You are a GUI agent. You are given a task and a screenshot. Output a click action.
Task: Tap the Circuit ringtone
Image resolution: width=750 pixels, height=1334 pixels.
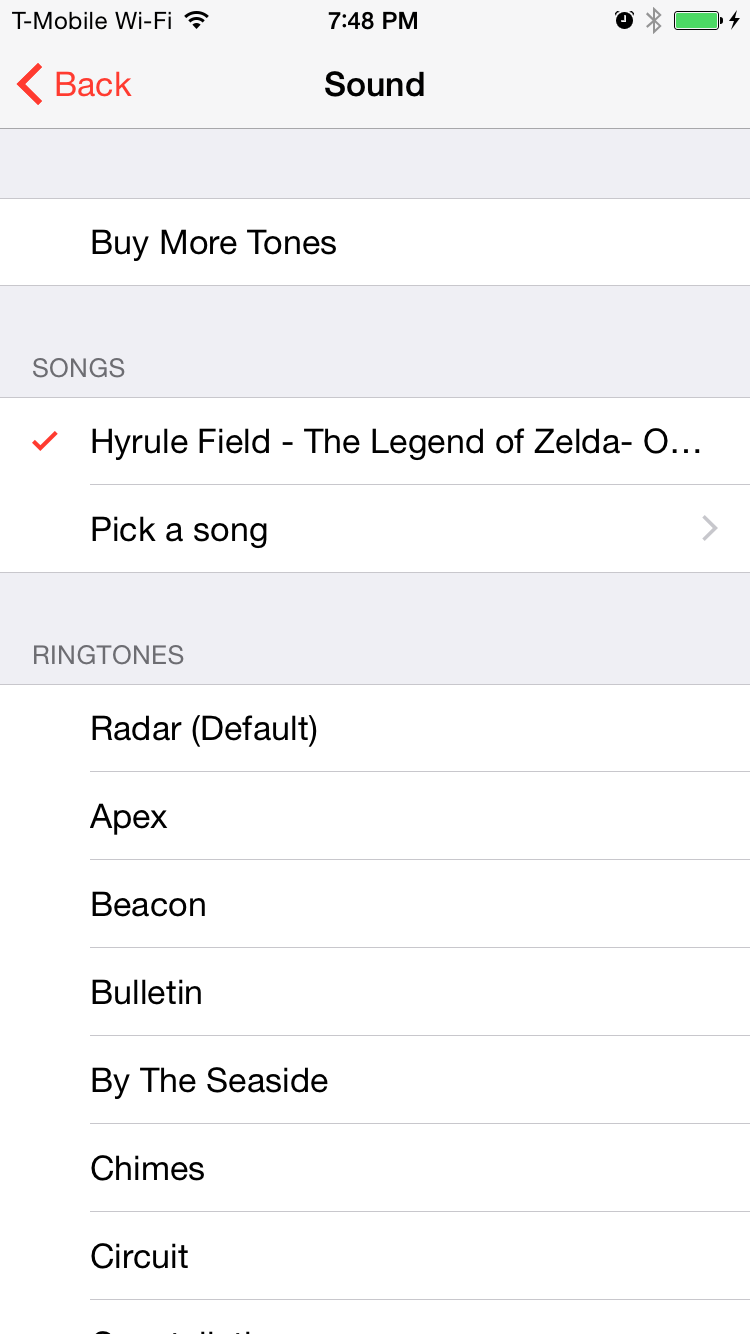[x=375, y=1256]
